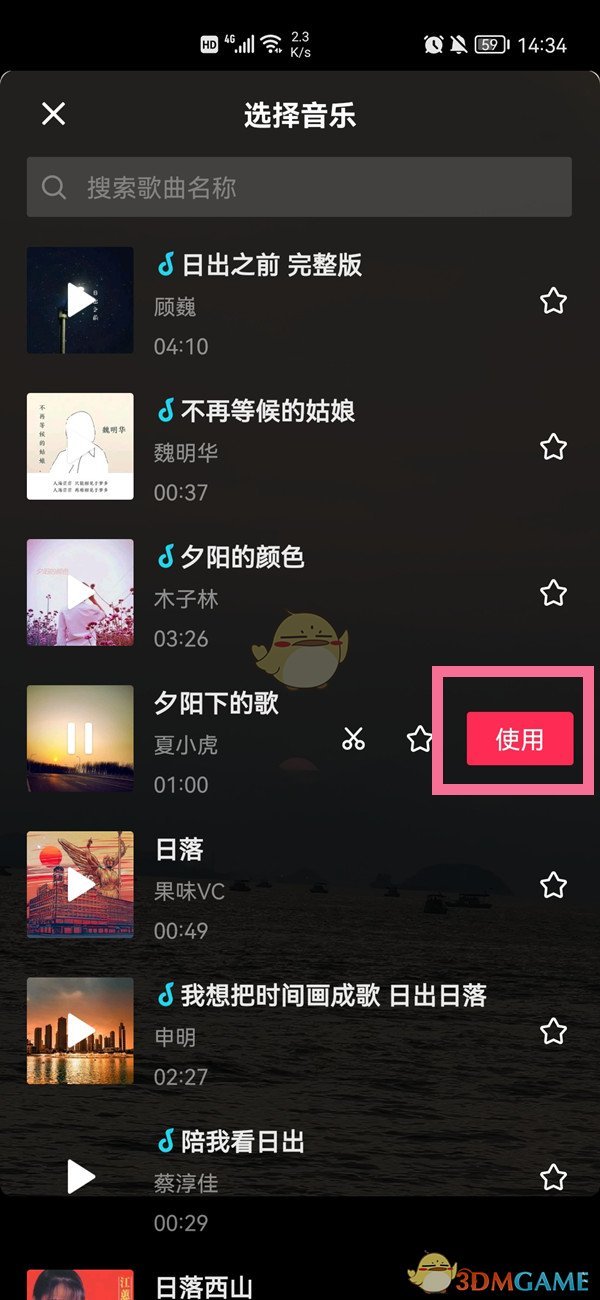Play 陪我看日出 by 蔡淳佳
Viewport: 600px width, 1300px height.
80,1176
